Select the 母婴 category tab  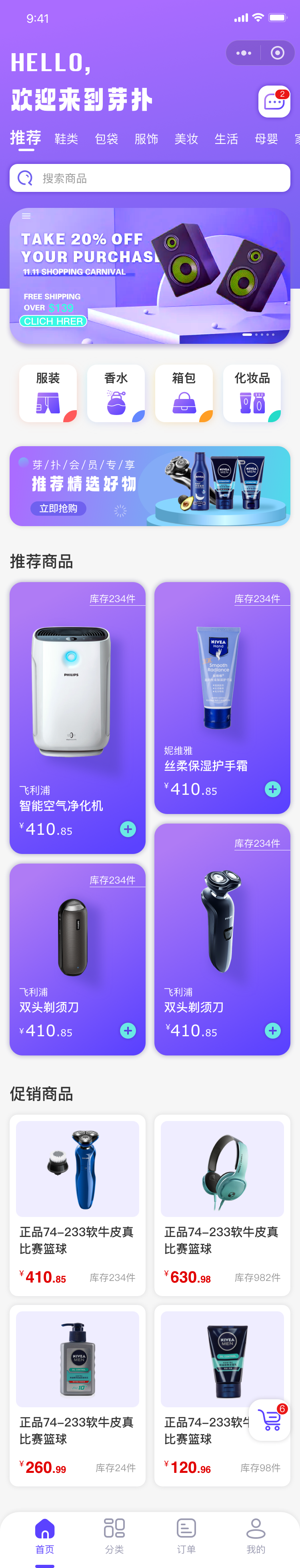click(x=266, y=140)
